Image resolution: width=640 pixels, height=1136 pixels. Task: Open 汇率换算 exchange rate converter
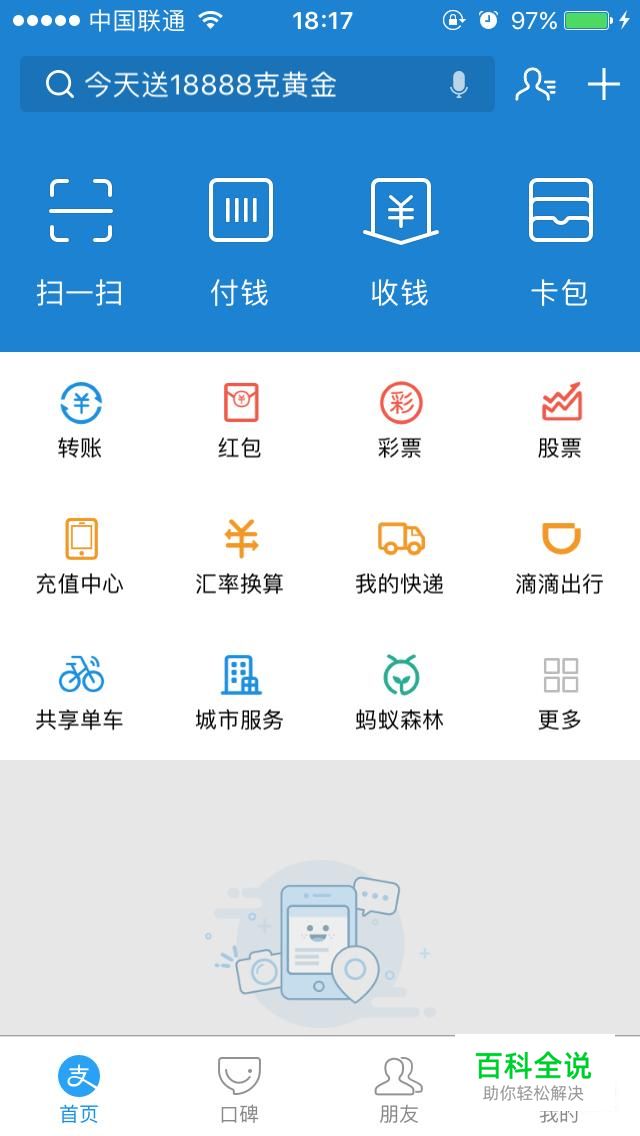240,556
